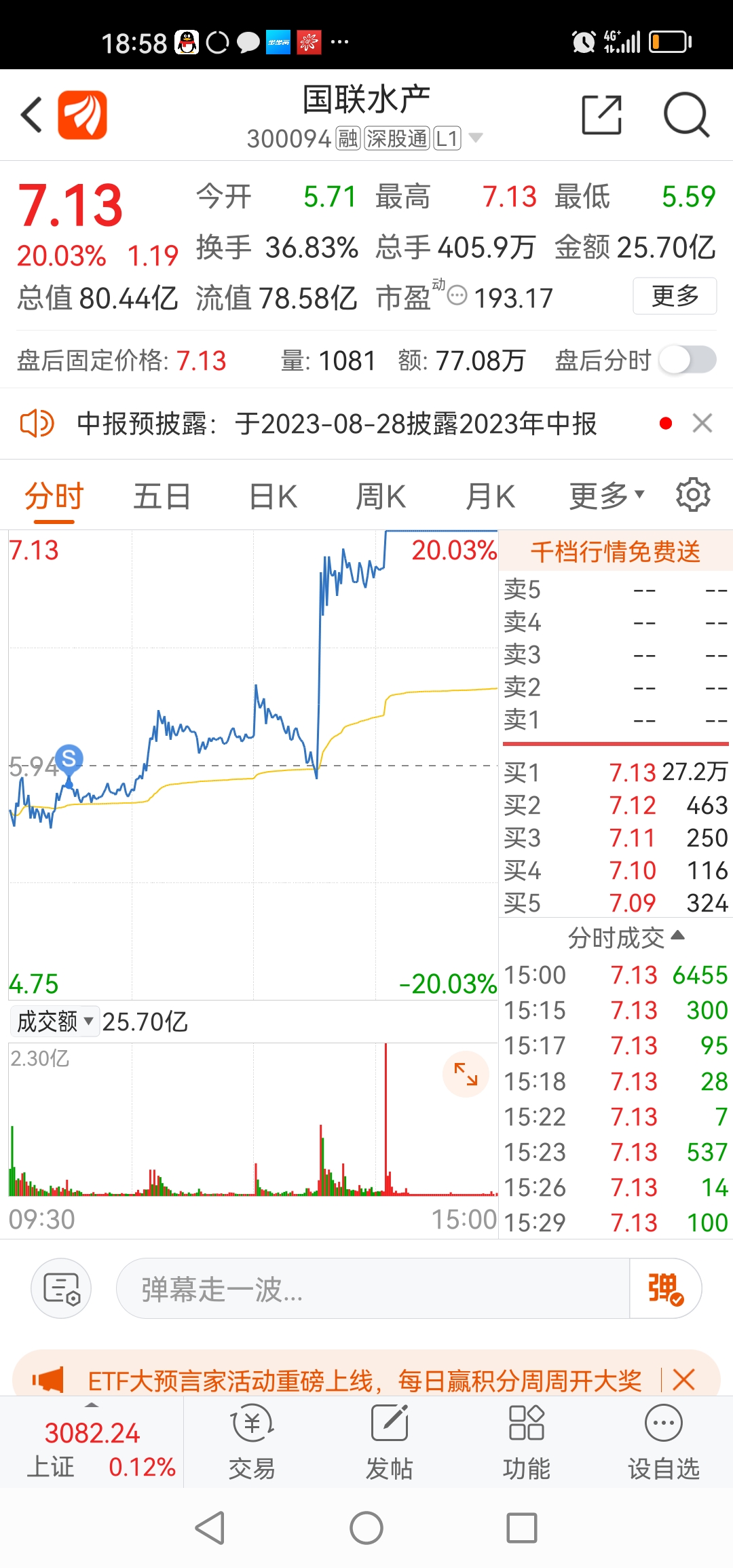Dismiss the 中报预披露 notice

[x=702, y=424]
